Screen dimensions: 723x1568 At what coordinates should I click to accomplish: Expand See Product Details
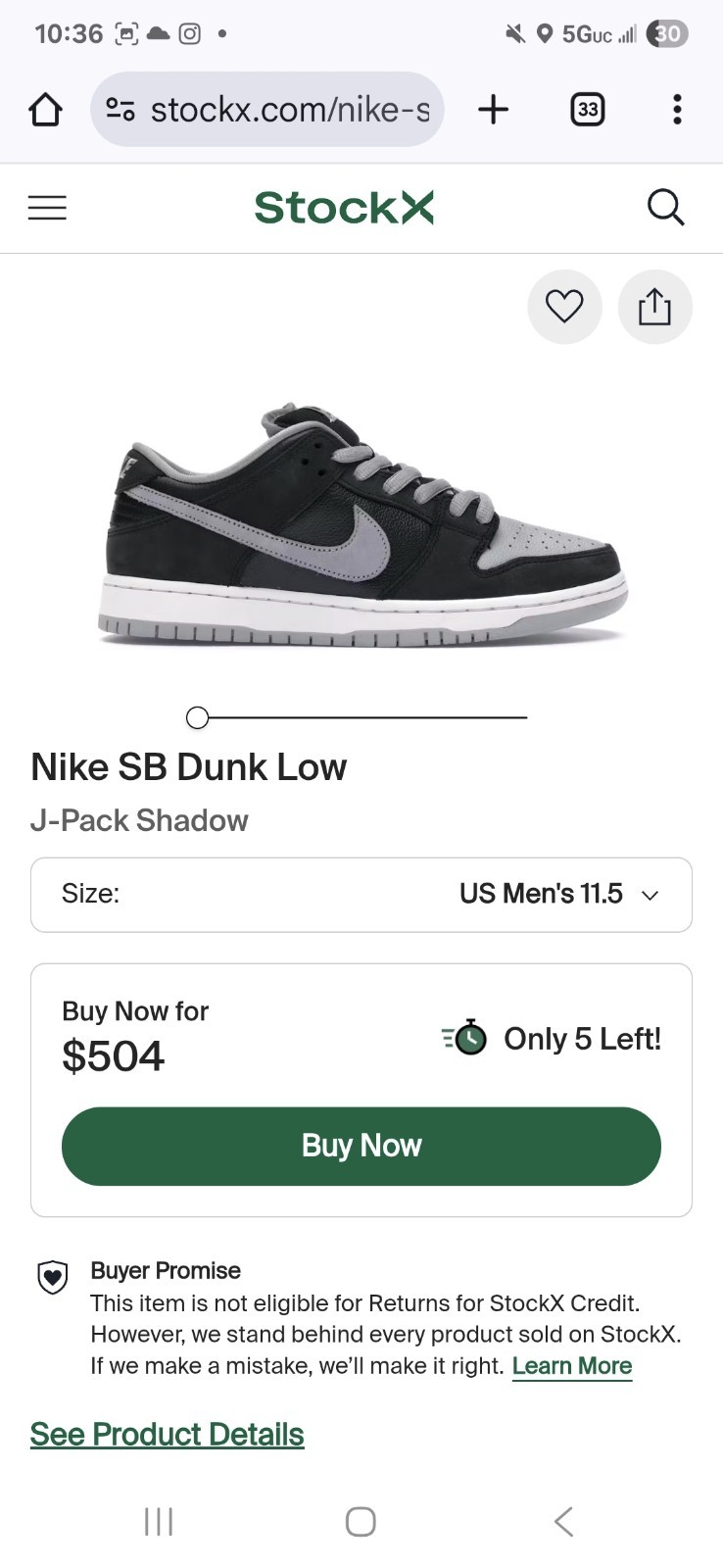(x=166, y=1433)
